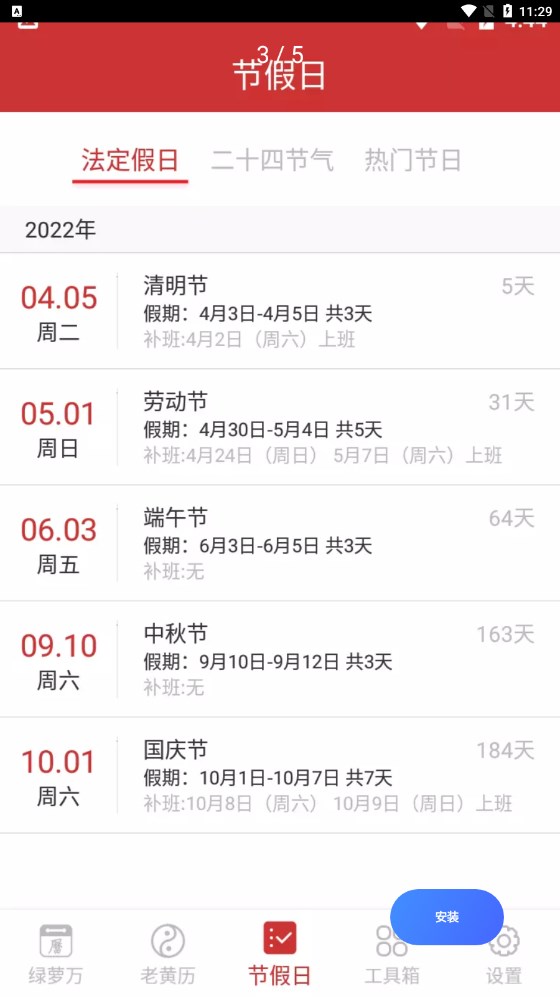
Task: Open the 国庆节 holiday row
Action: (280, 776)
